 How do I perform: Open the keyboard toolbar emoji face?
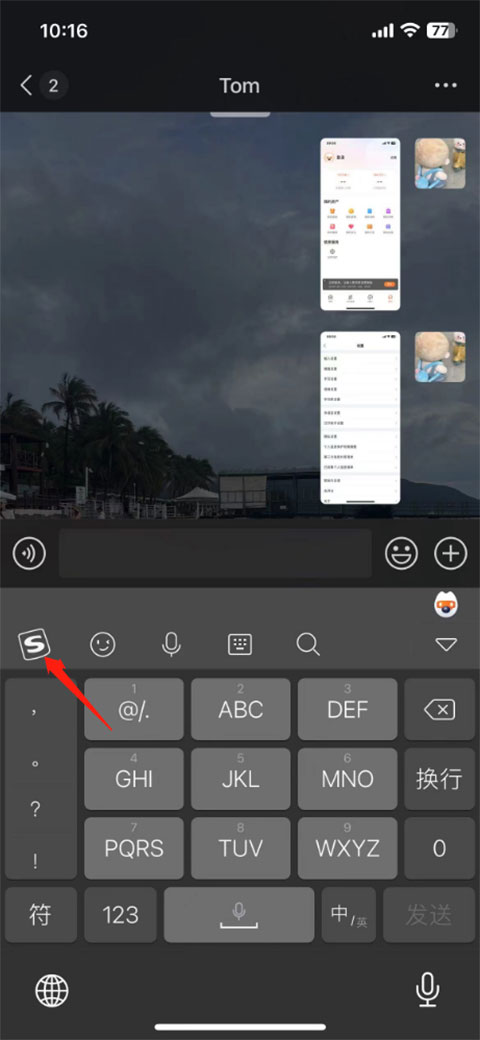(x=103, y=644)
